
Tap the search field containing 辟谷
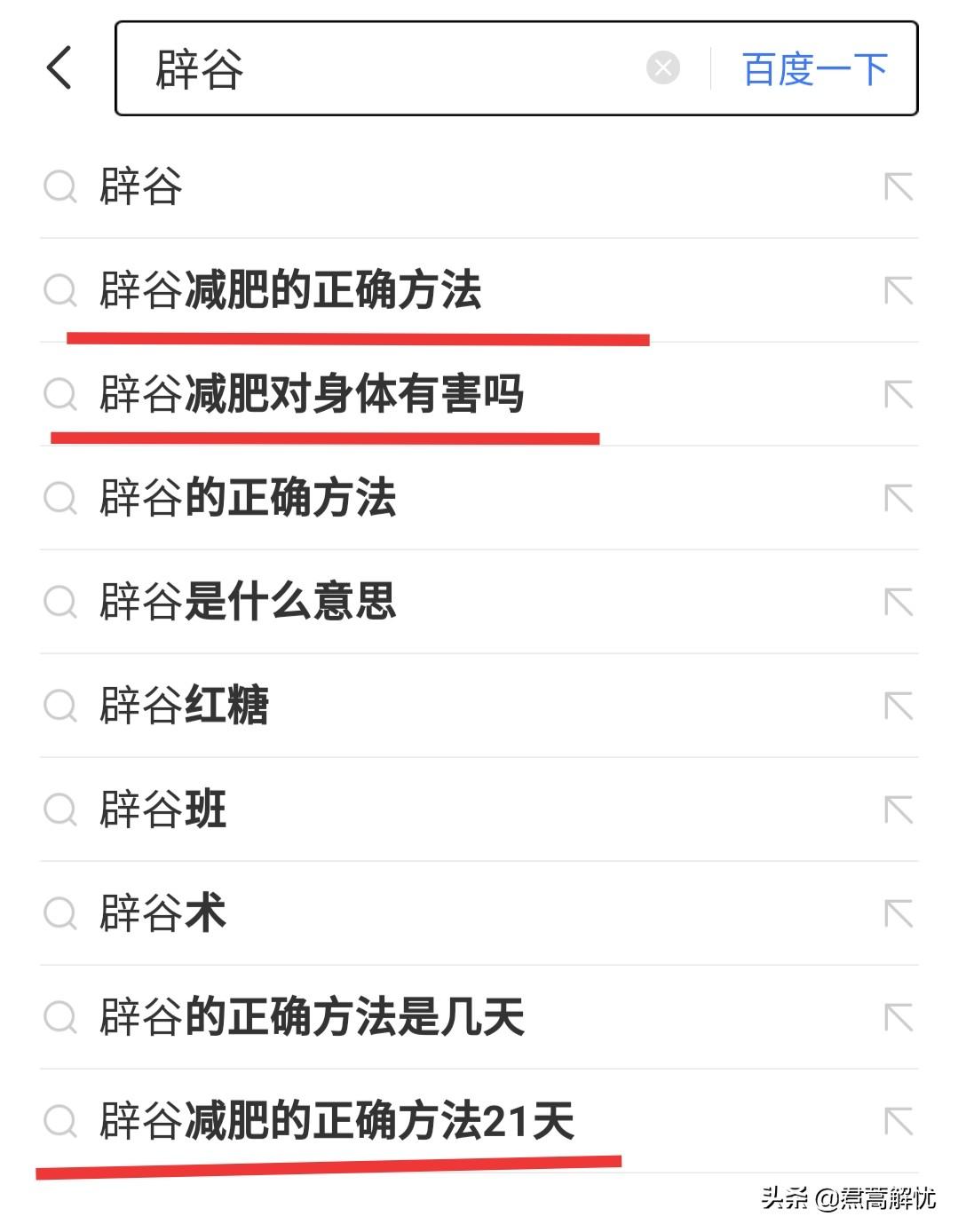tap(382, 69)
